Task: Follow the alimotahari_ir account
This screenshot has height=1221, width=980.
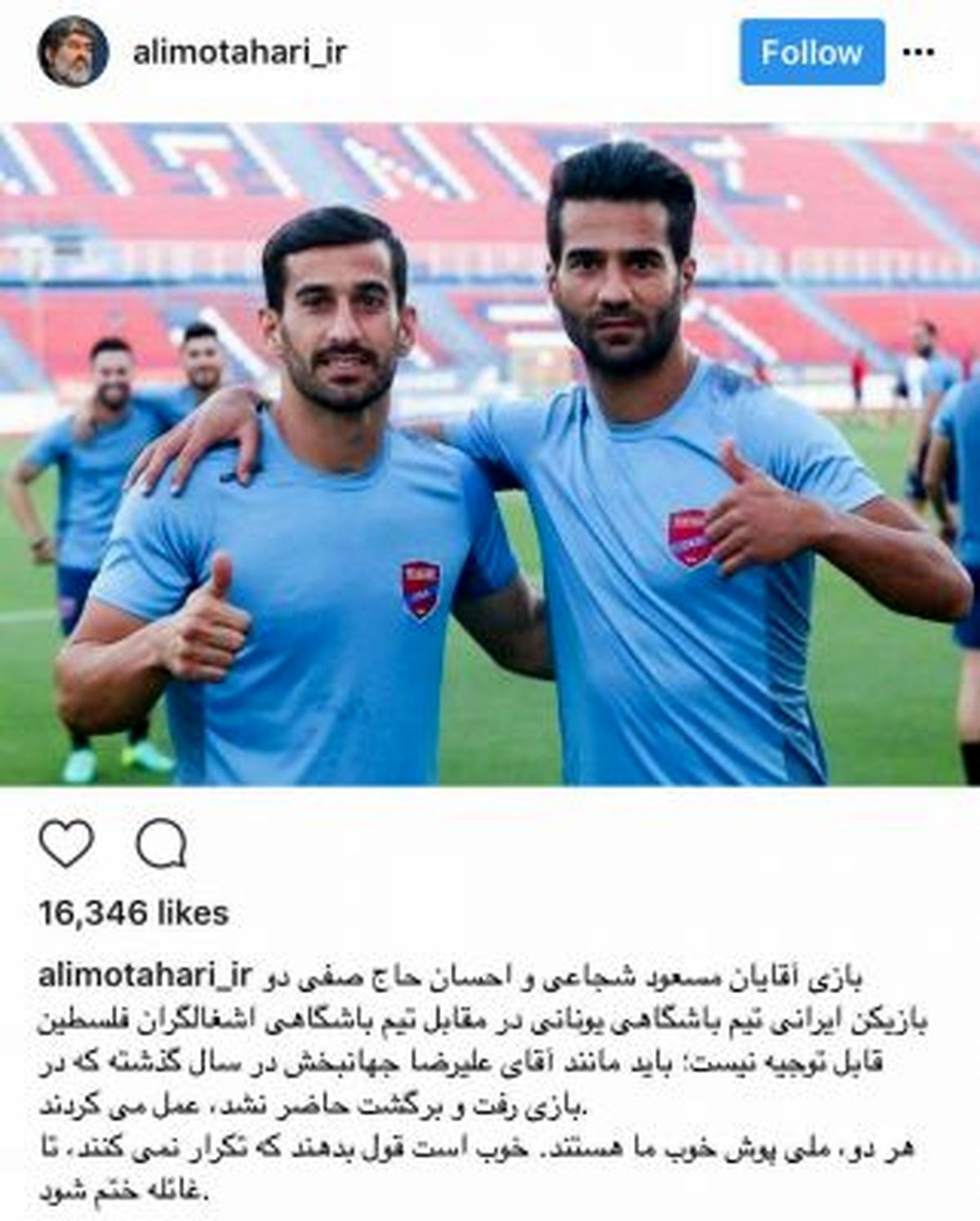Action: [x=812, y=53]
